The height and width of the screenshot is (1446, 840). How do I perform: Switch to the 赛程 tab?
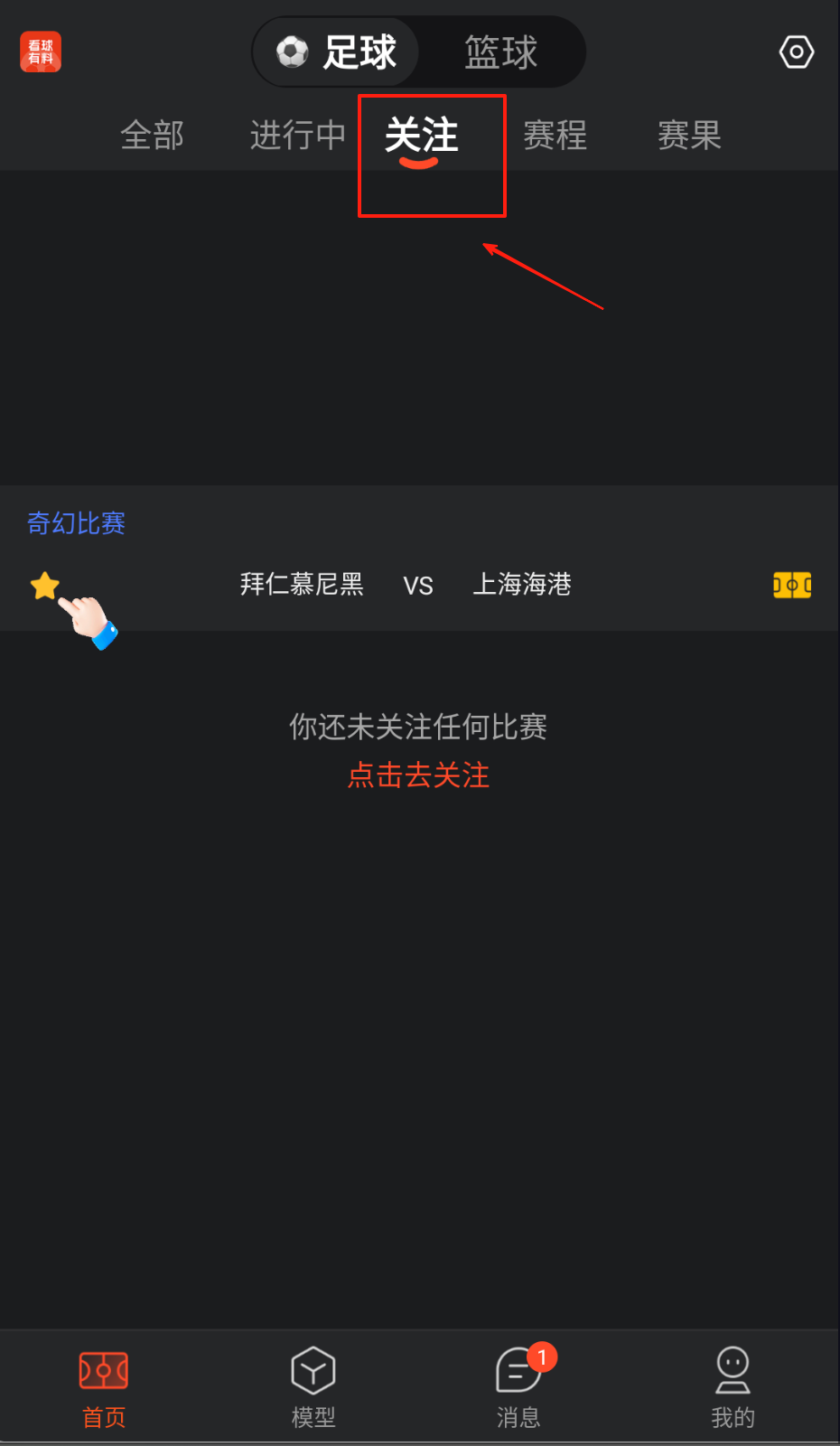555,136
